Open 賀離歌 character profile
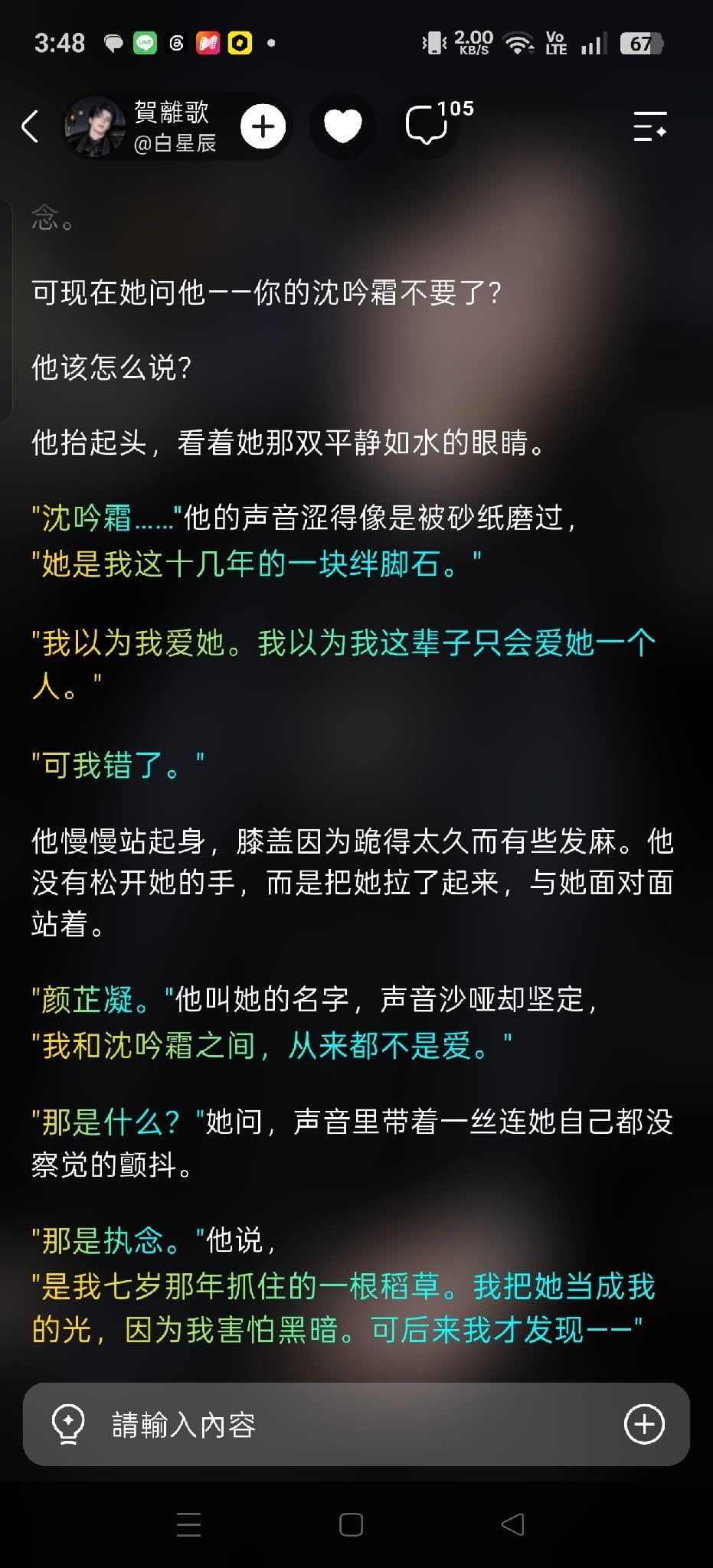 [x=142, y=126]
